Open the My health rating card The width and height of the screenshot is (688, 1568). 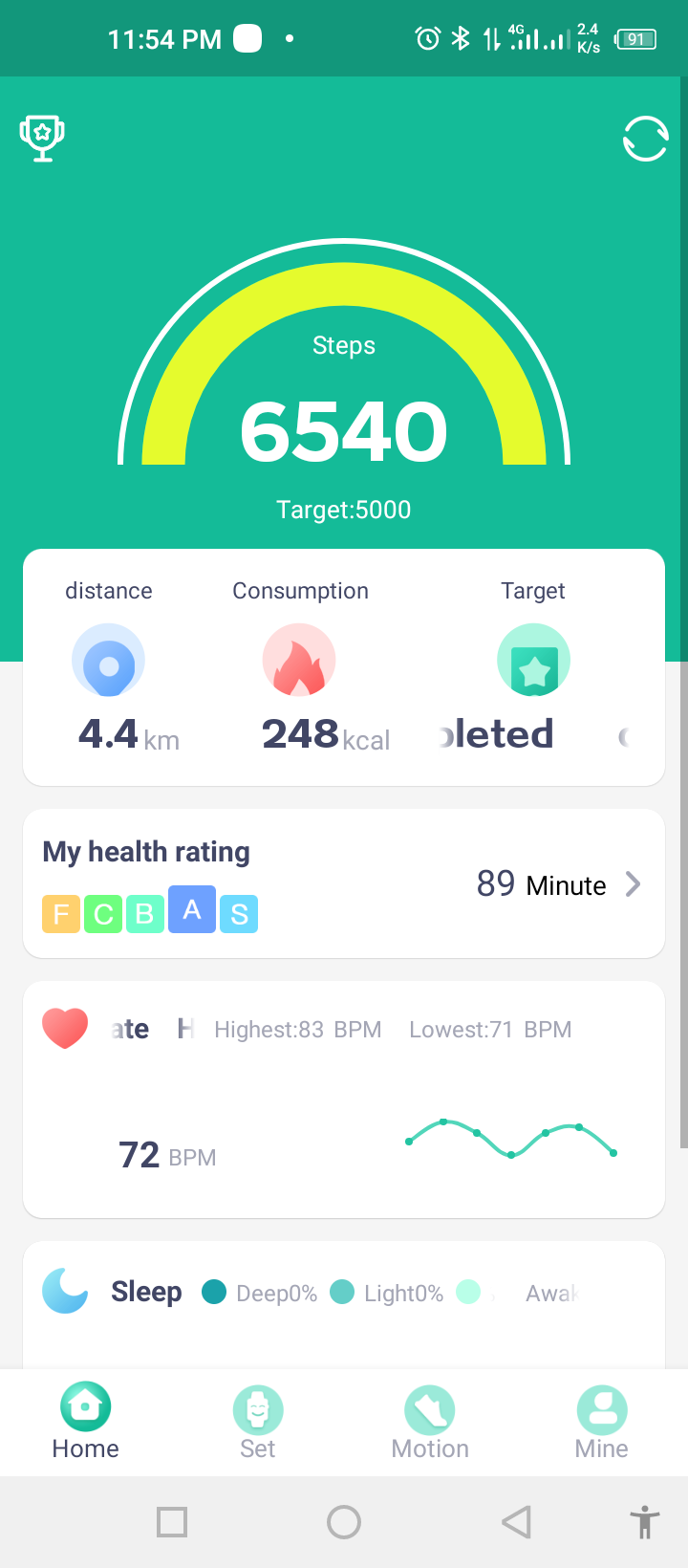click(344, 883)
